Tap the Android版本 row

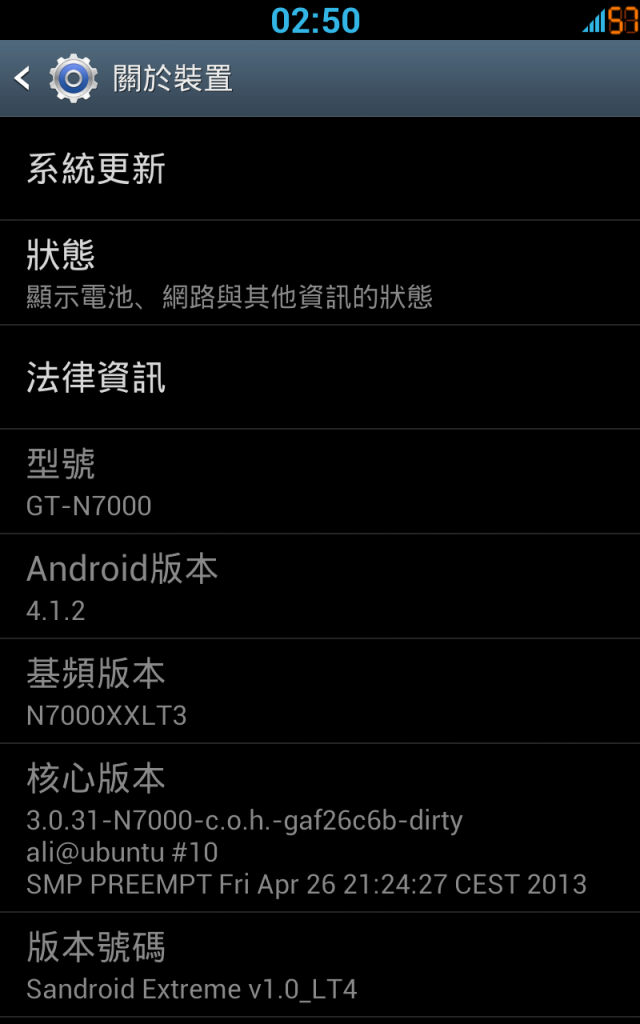(320, 586)
